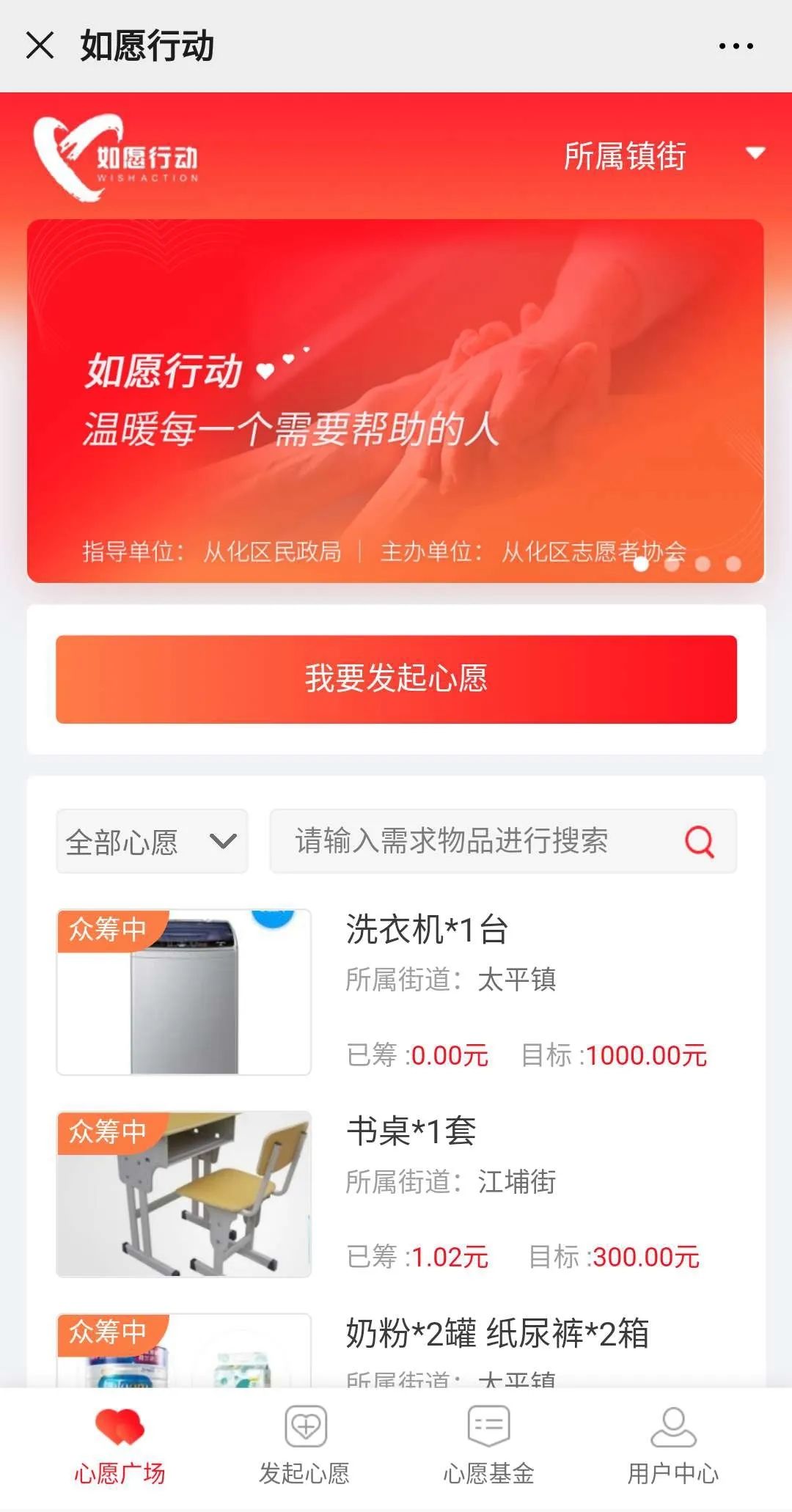Expand the 全部心愿 filter dropdown
The image size is (792, 1512).
[152, 841]
